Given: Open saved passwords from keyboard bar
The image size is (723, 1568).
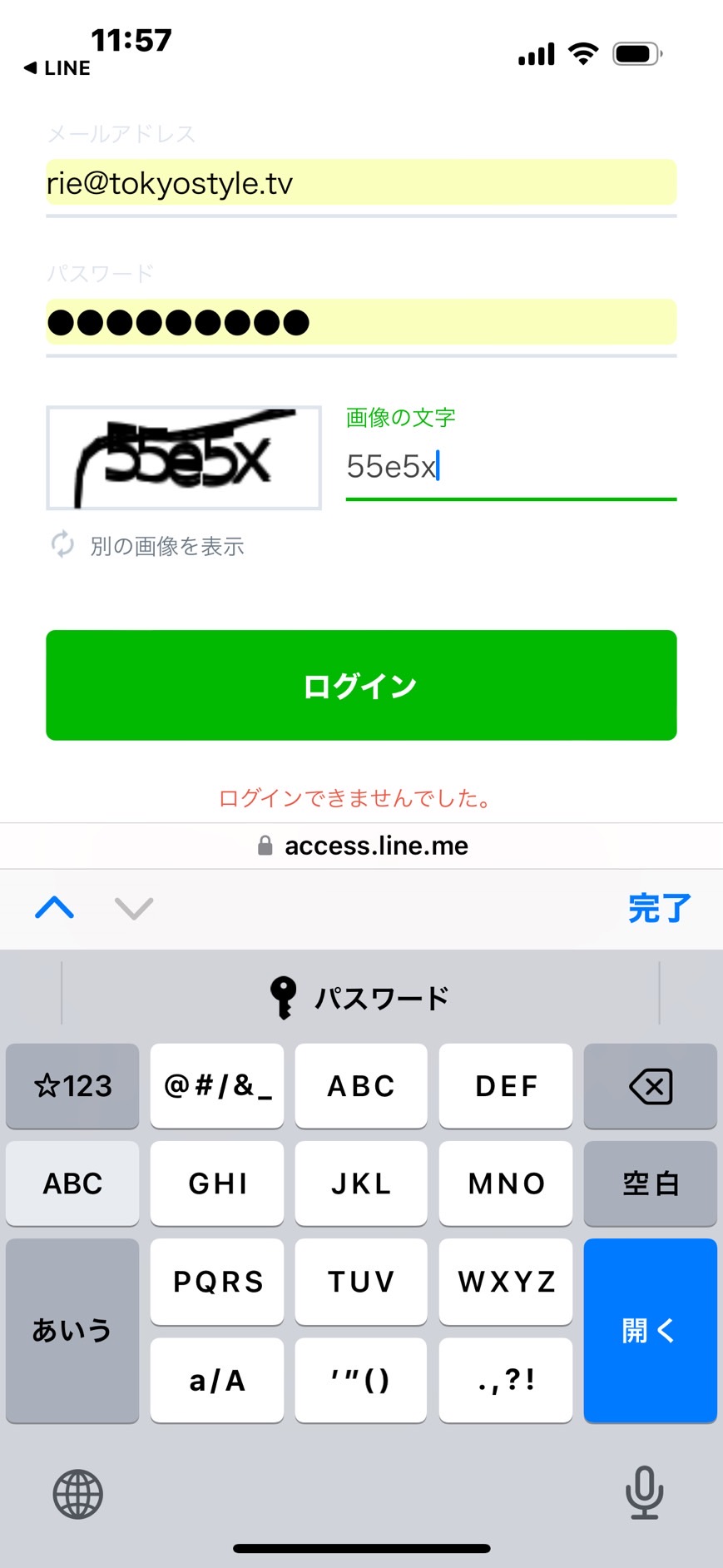Looking at the screenshot, I should 361,997.
